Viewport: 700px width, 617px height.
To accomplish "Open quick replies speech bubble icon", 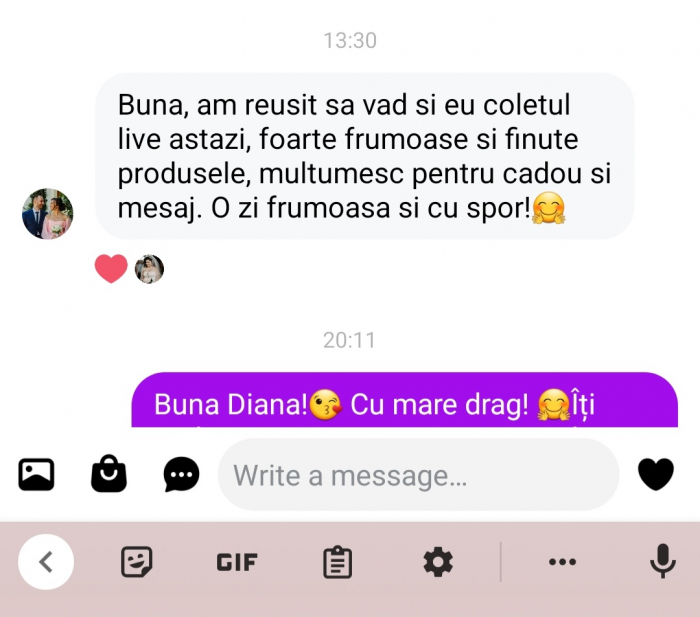I will tap(181, 475).
